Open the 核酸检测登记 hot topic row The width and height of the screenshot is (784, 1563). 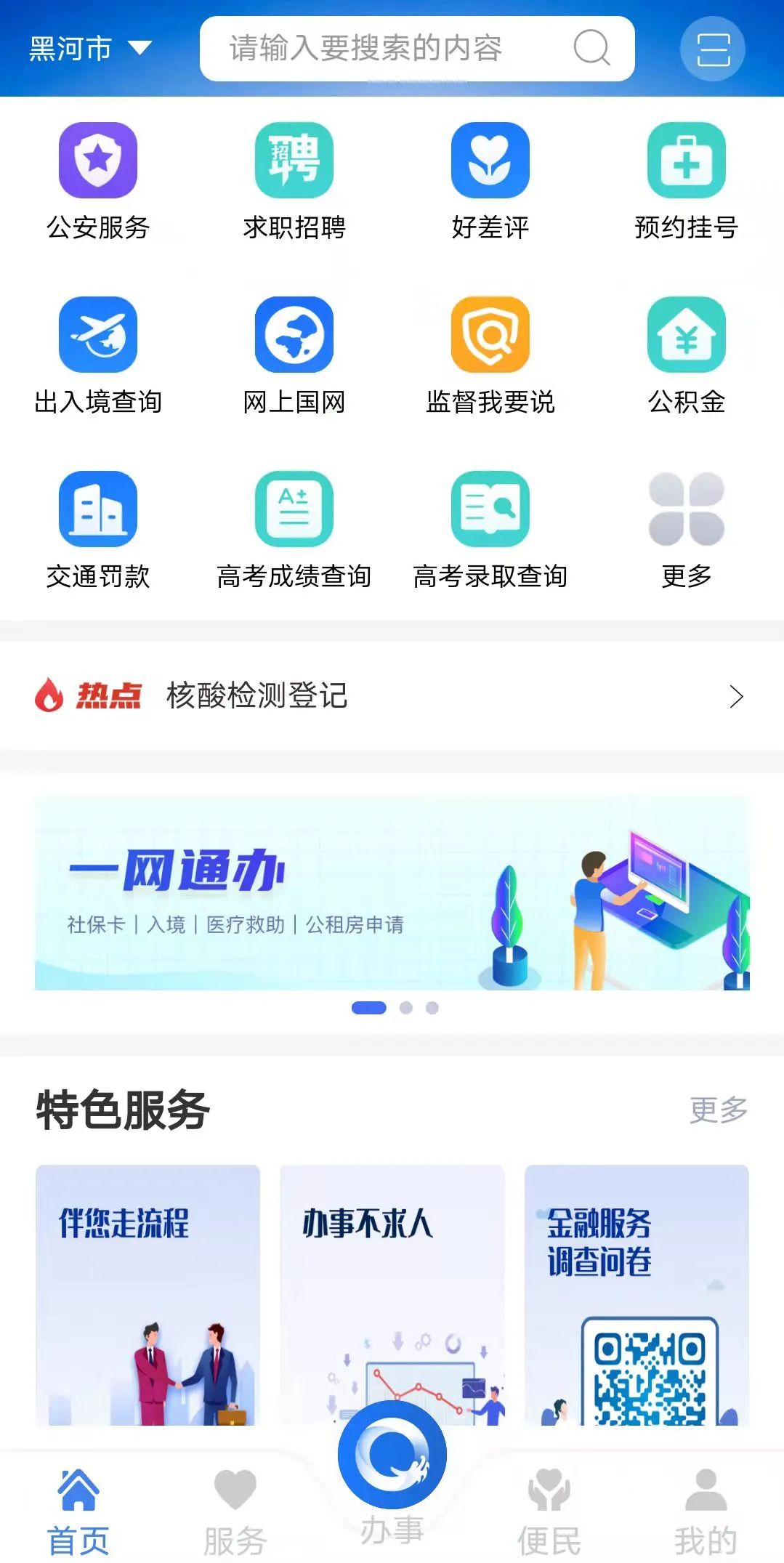(392, 695)
